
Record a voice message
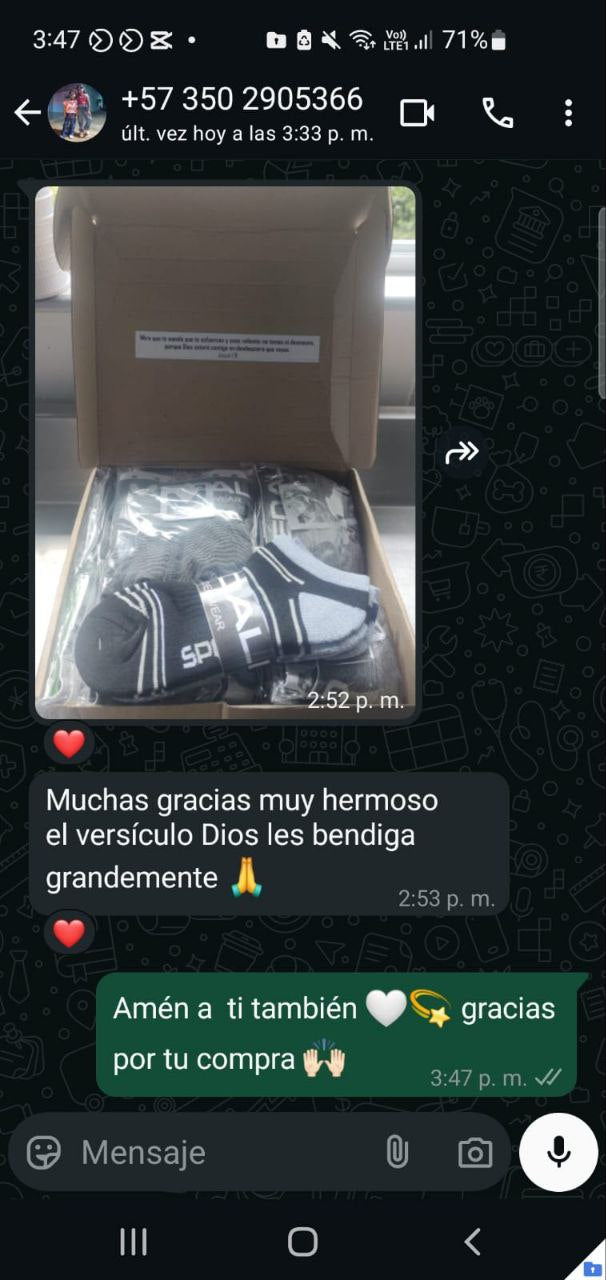(x=558, y=1152)
